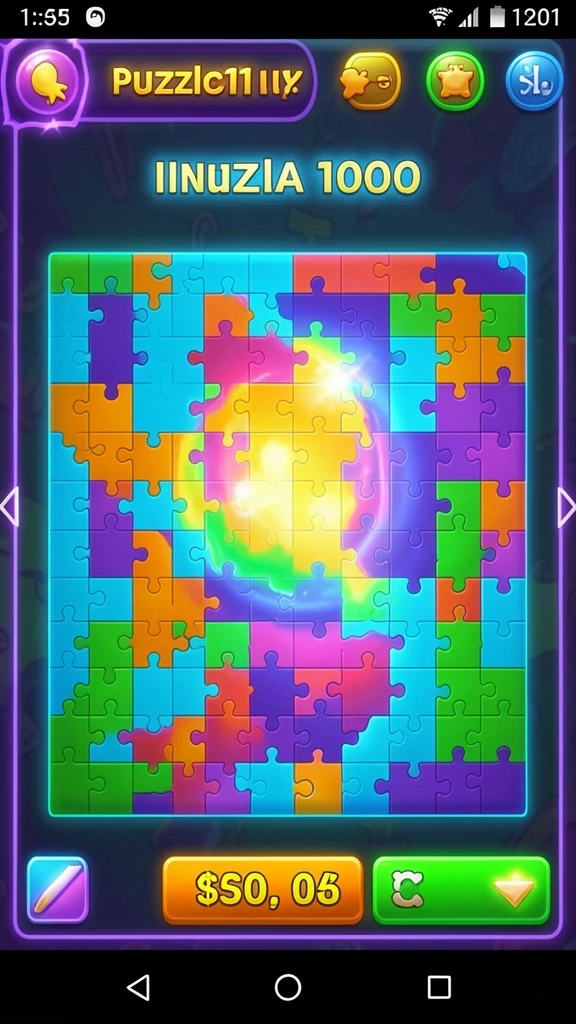Screen dimensions: 576x1024
Task: Go to the home screen
Action: [x=288, y=987]
